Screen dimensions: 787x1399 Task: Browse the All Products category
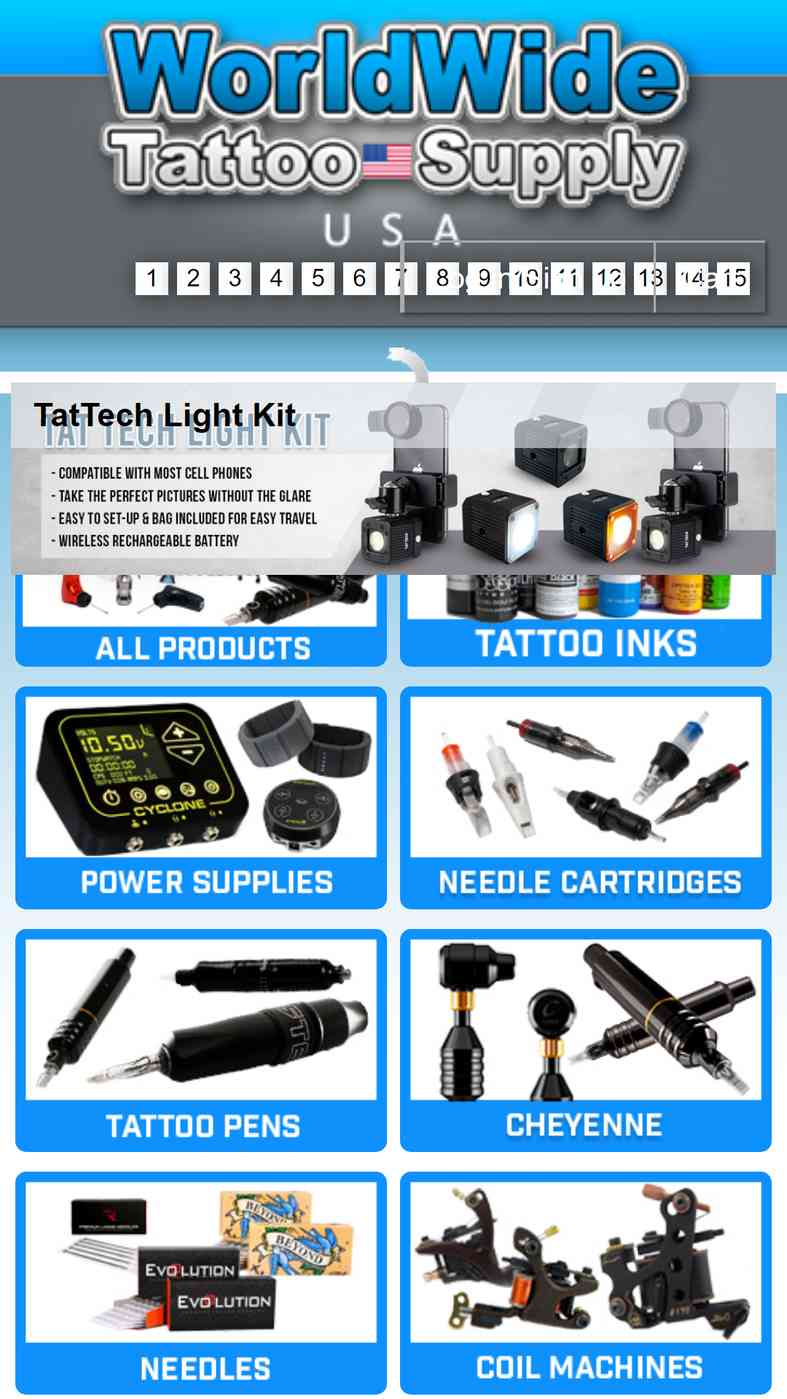pos(201,620)
